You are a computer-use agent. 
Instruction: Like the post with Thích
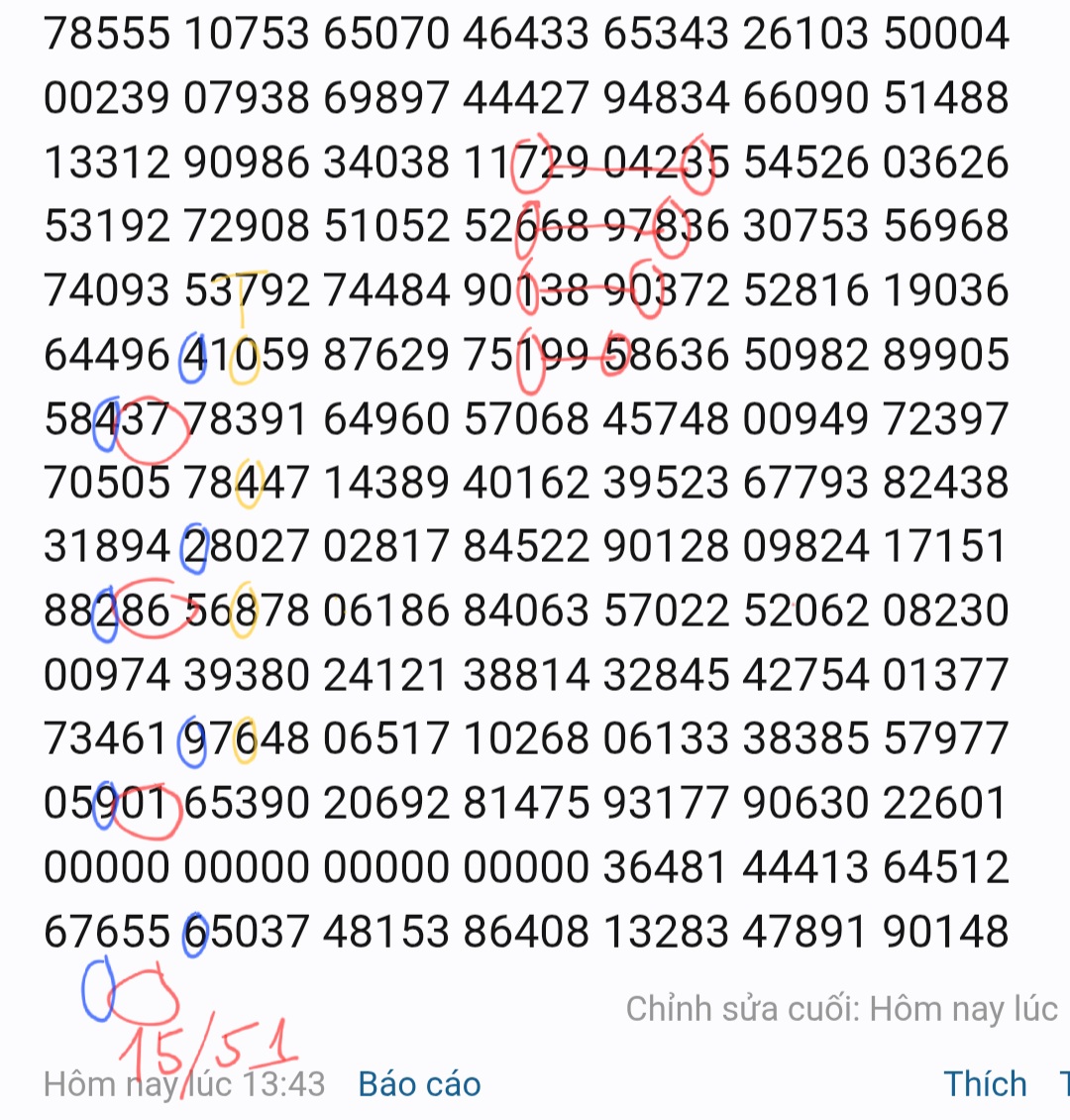(x=985, y=1083)
